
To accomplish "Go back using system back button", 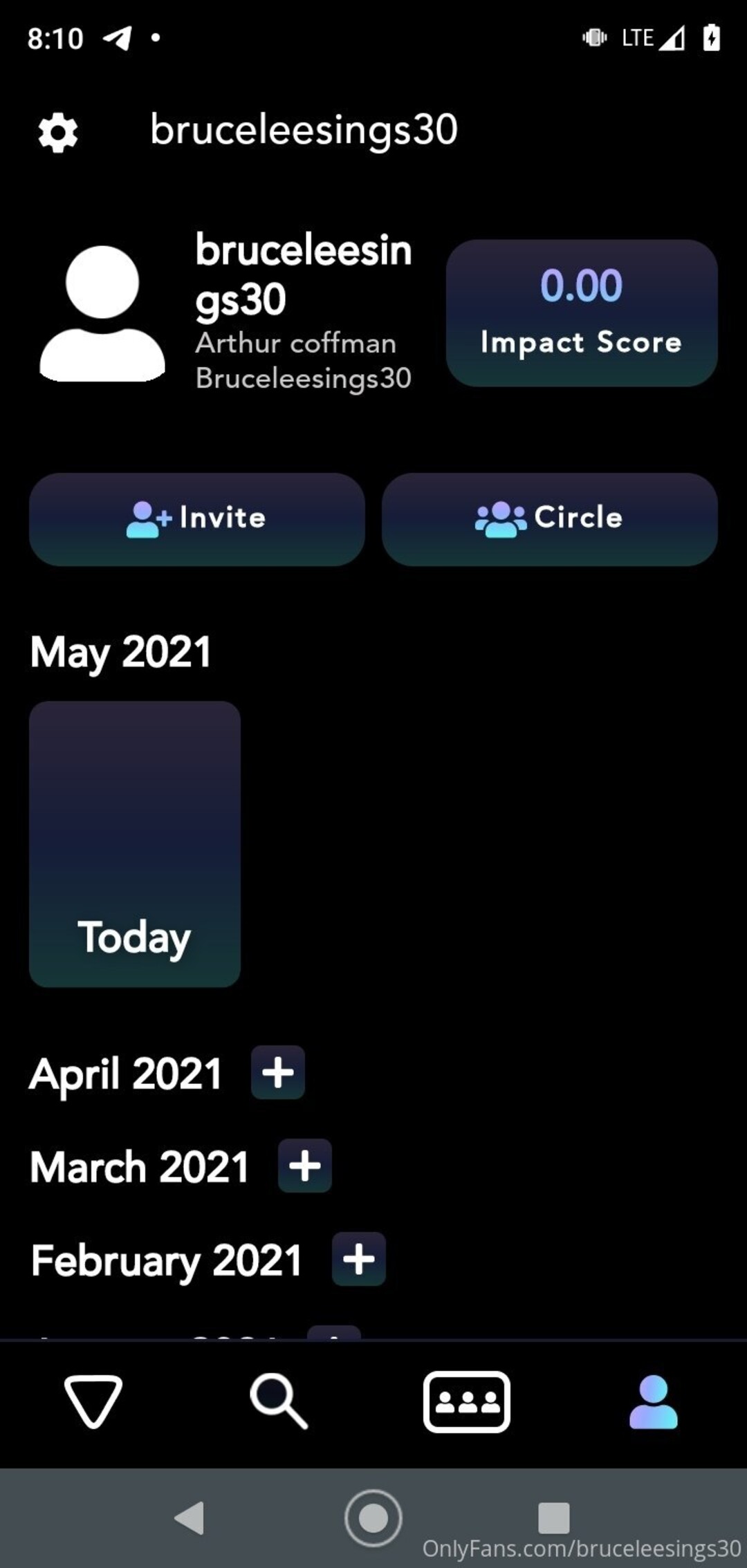I will (189, 1518).
